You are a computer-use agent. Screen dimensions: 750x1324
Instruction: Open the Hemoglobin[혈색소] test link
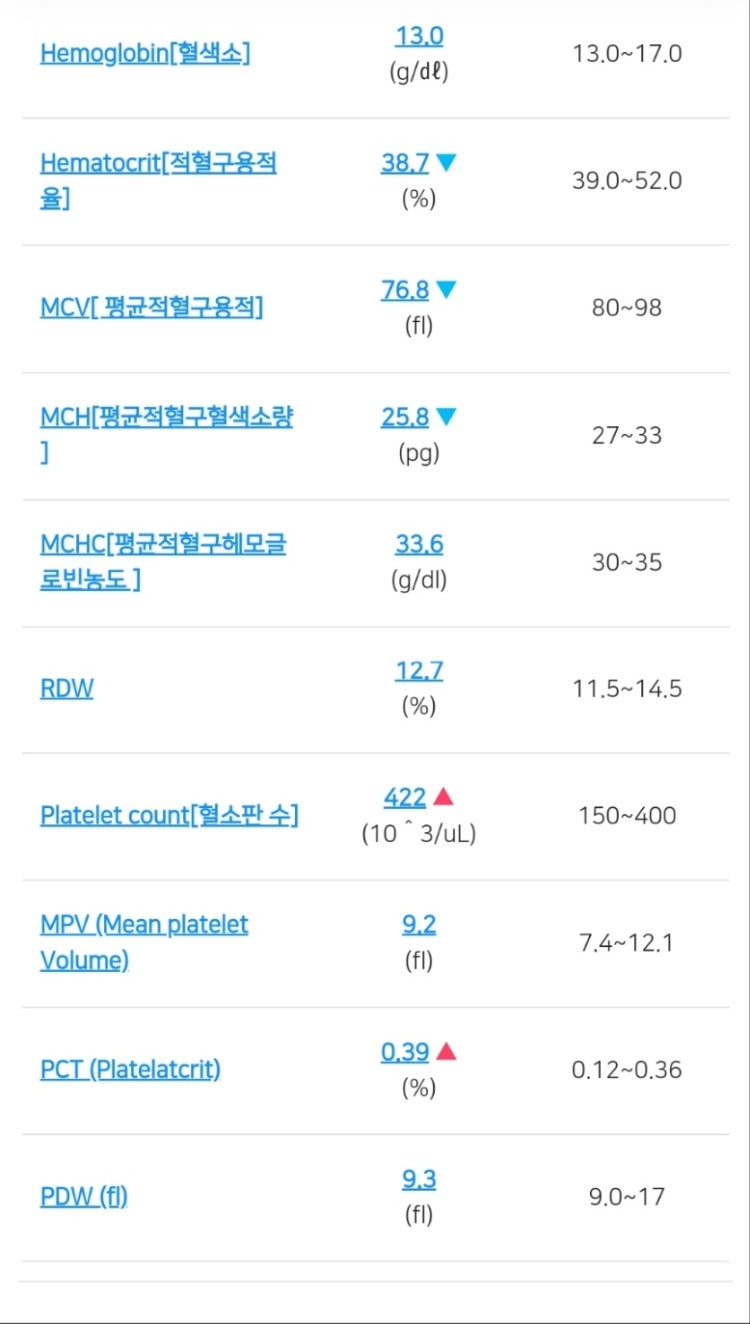(145, 54)
